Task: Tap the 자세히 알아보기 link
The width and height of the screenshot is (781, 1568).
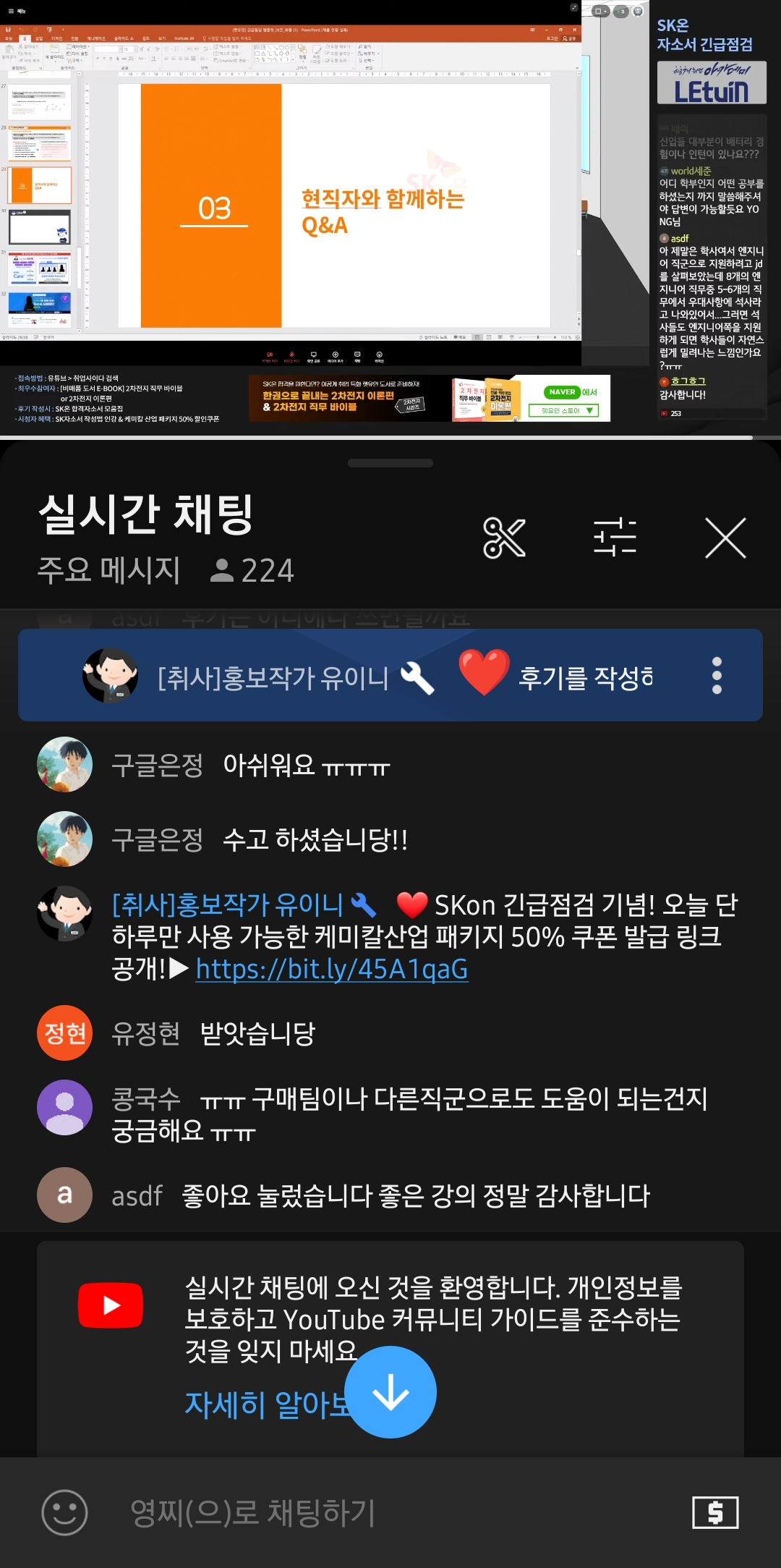Action: [x=264, y=1404]
